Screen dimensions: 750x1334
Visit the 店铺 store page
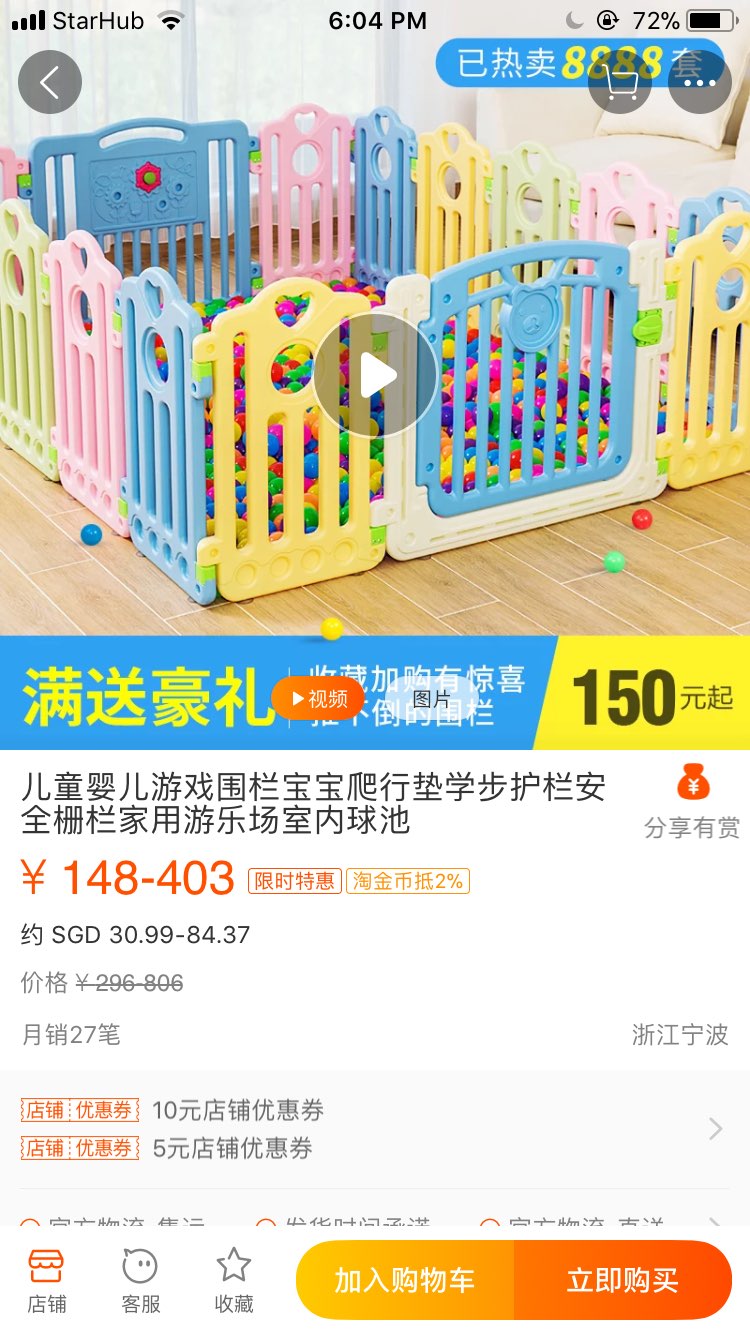pos(47,1279)
